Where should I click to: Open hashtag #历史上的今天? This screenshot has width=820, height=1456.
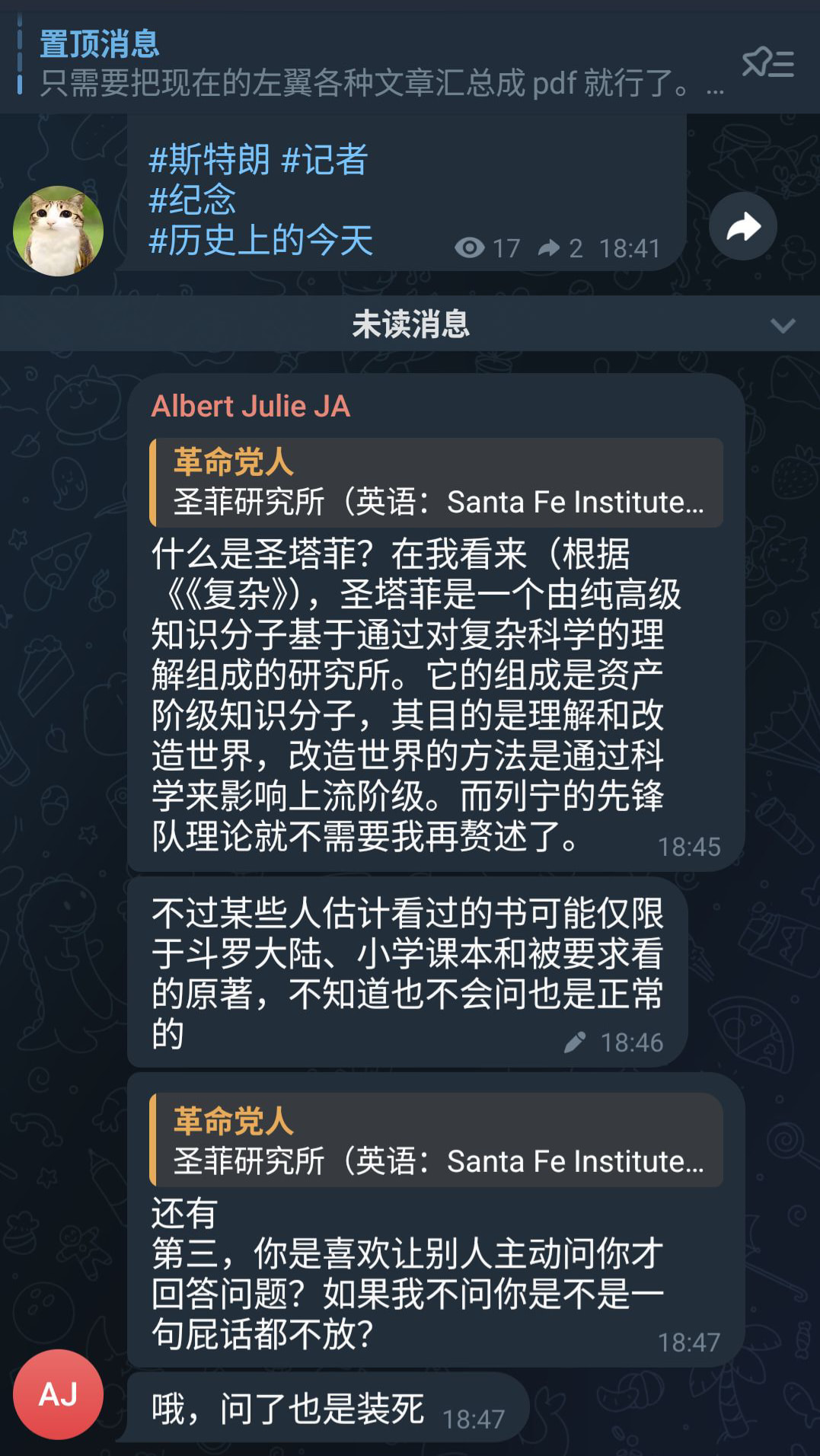tap(260, 241)
